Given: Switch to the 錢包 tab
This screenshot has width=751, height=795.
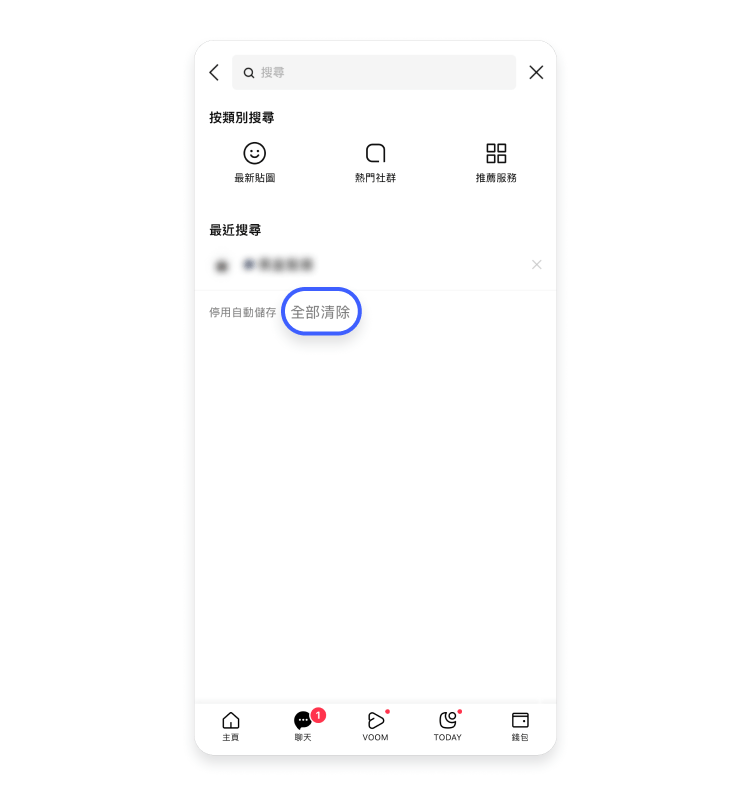Looking at the screenshot, I should 520,726.
